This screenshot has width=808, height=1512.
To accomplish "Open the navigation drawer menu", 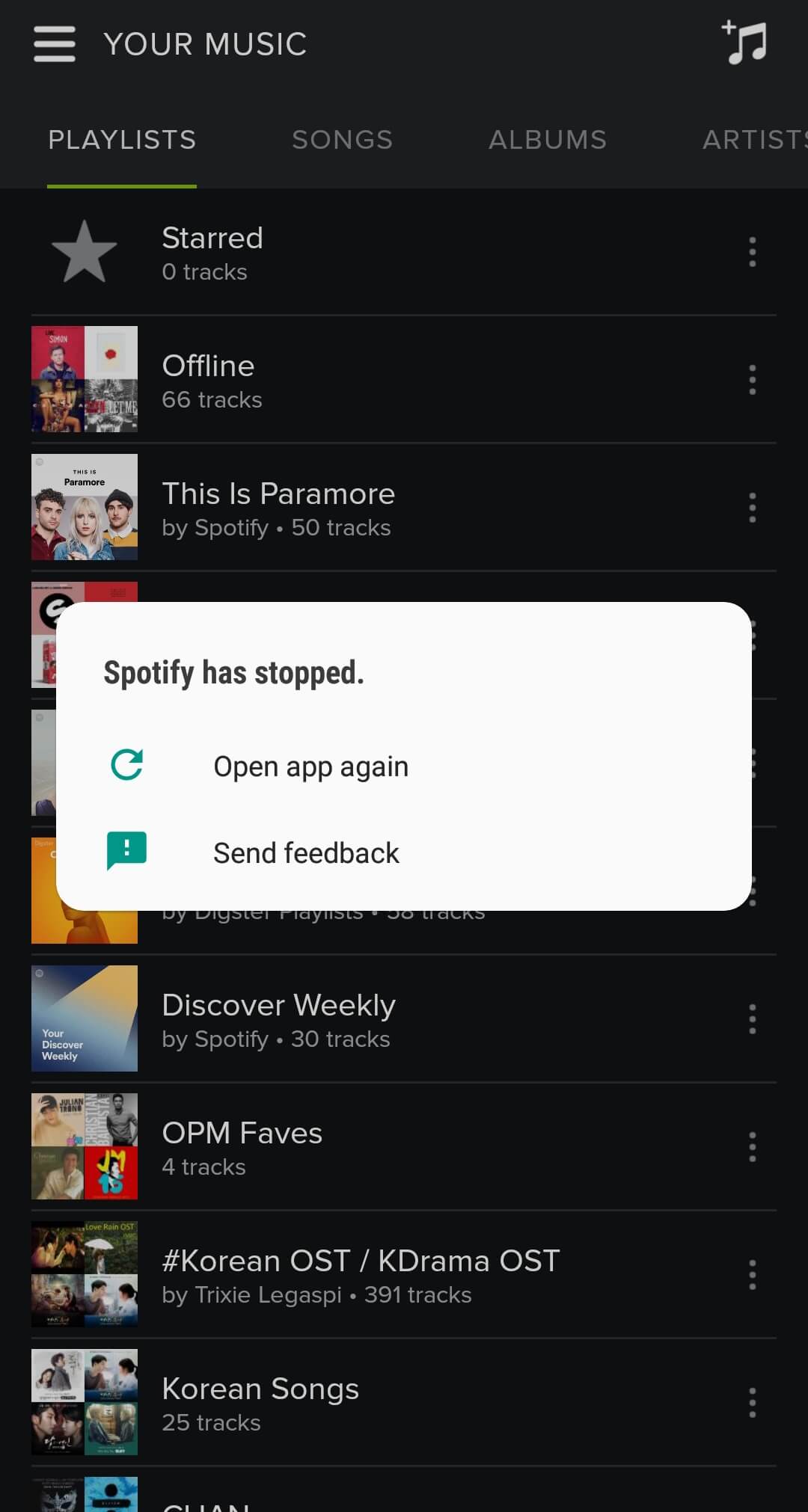I will click(53, 43).
